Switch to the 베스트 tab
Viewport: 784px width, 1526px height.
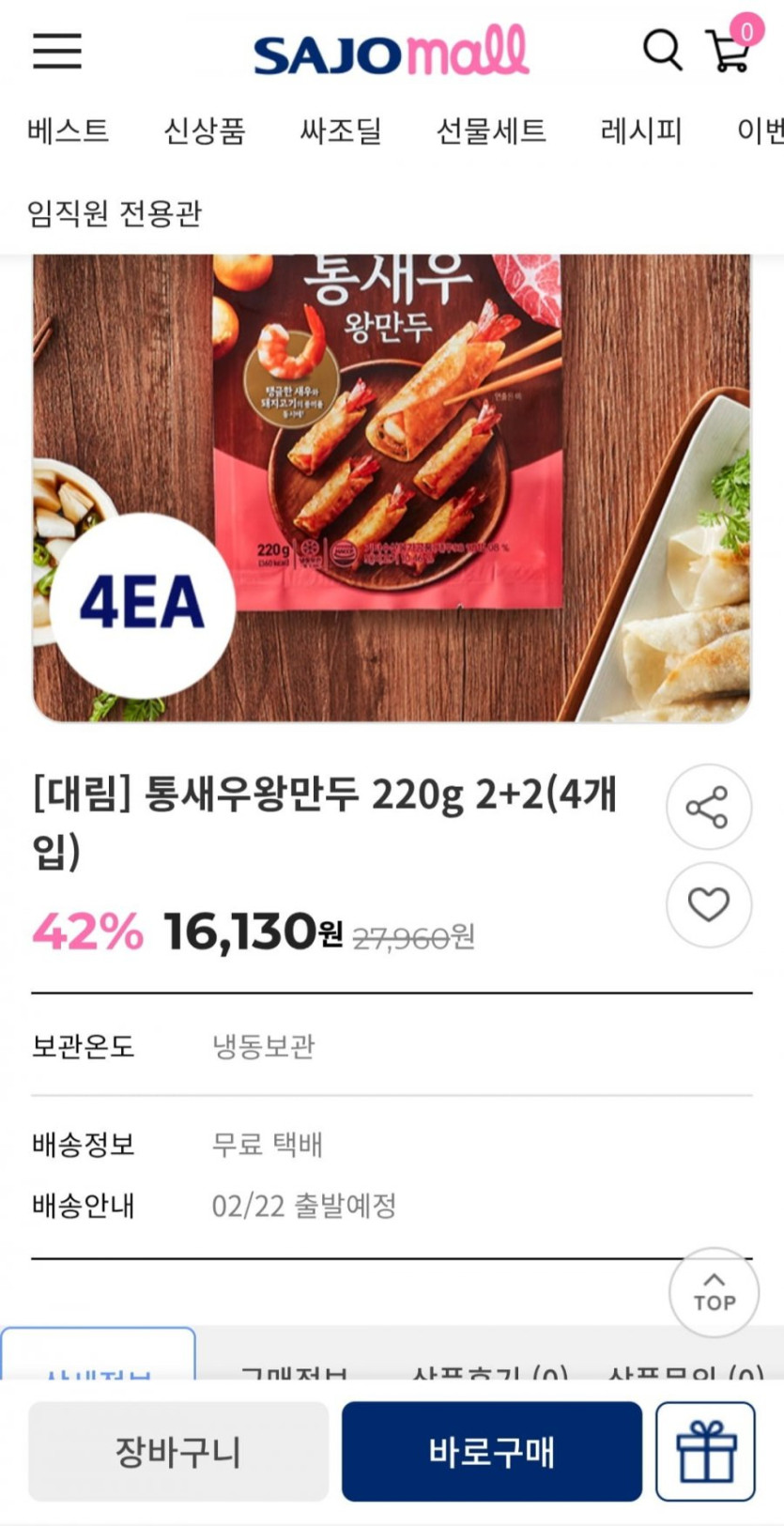68,131
